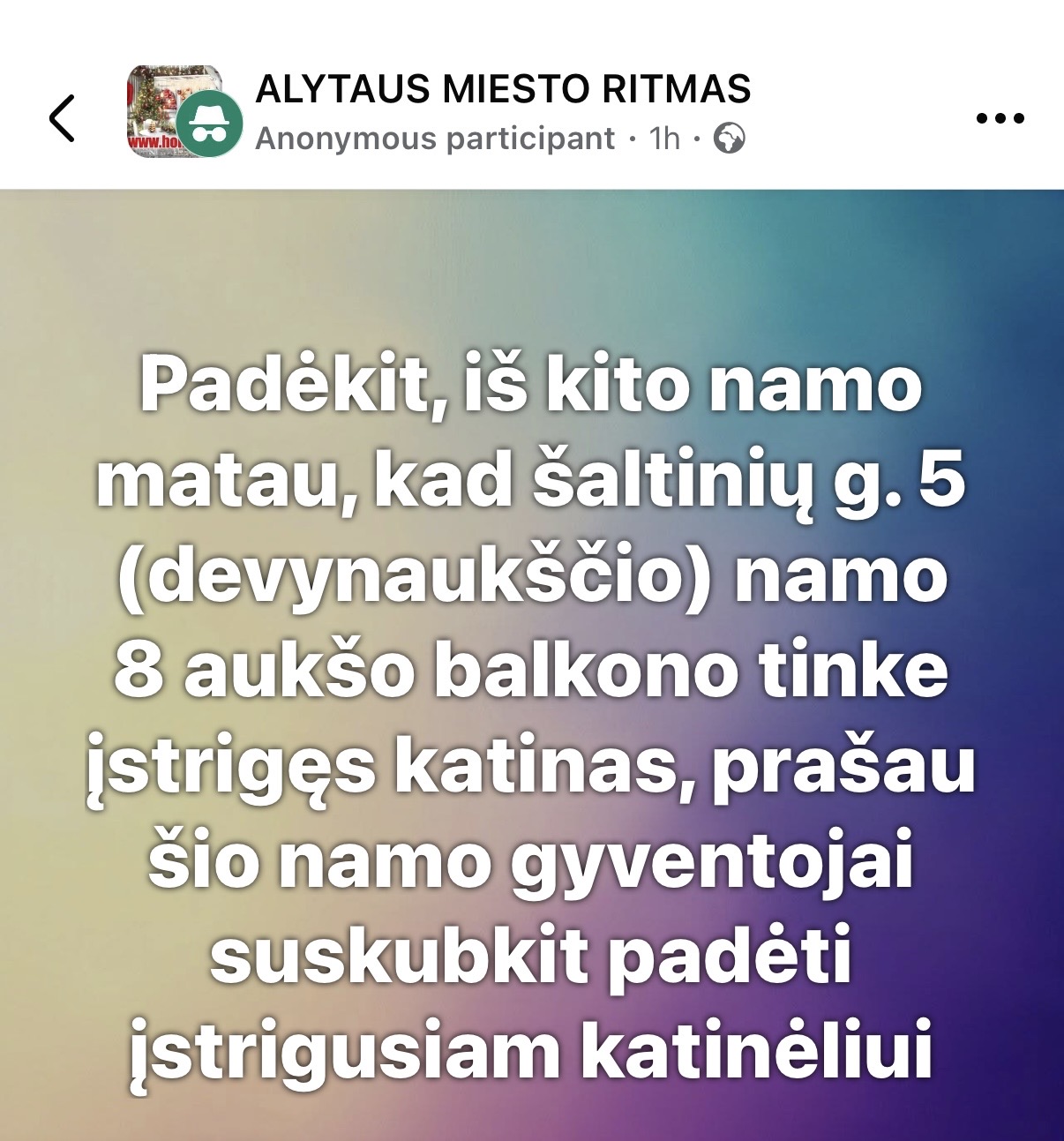Tap the group avatar picture

pos(169,104)
